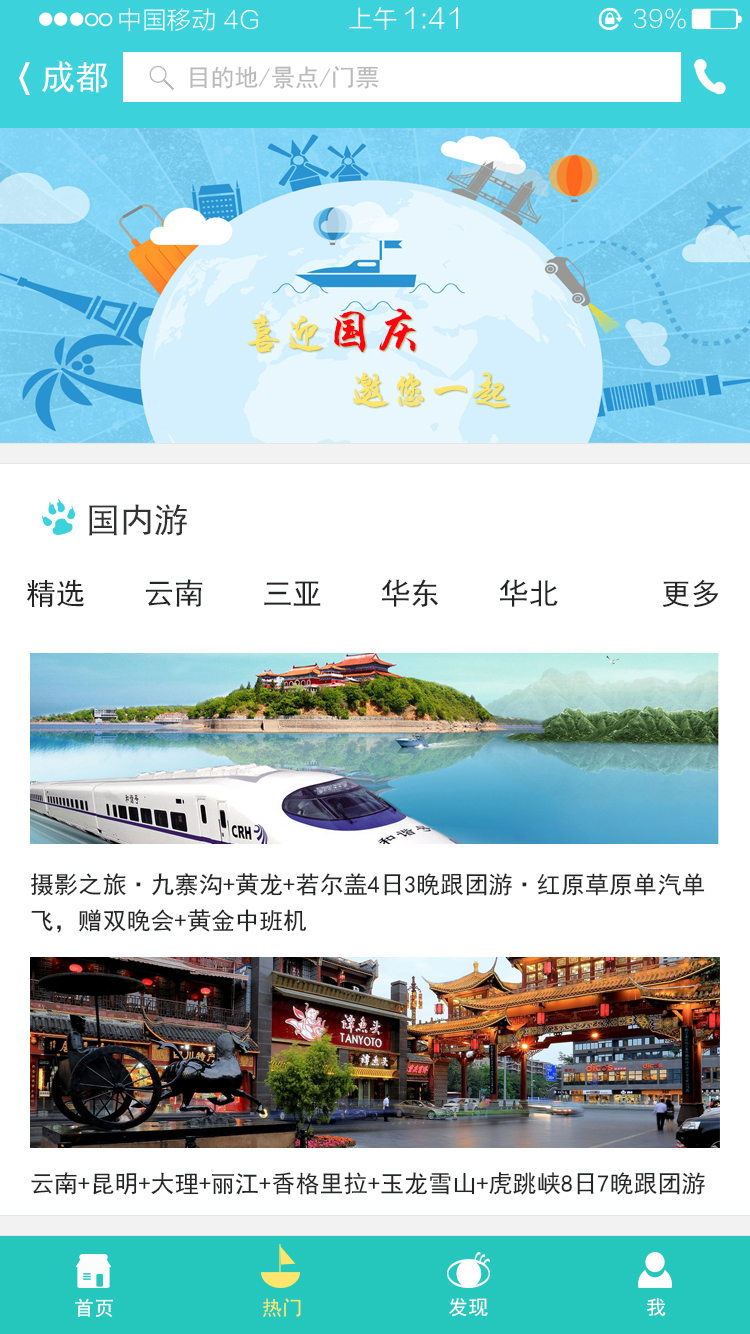Tap the 目的地/景点/门票 search box
The image size is (750, 1334).
click(401, 78)
